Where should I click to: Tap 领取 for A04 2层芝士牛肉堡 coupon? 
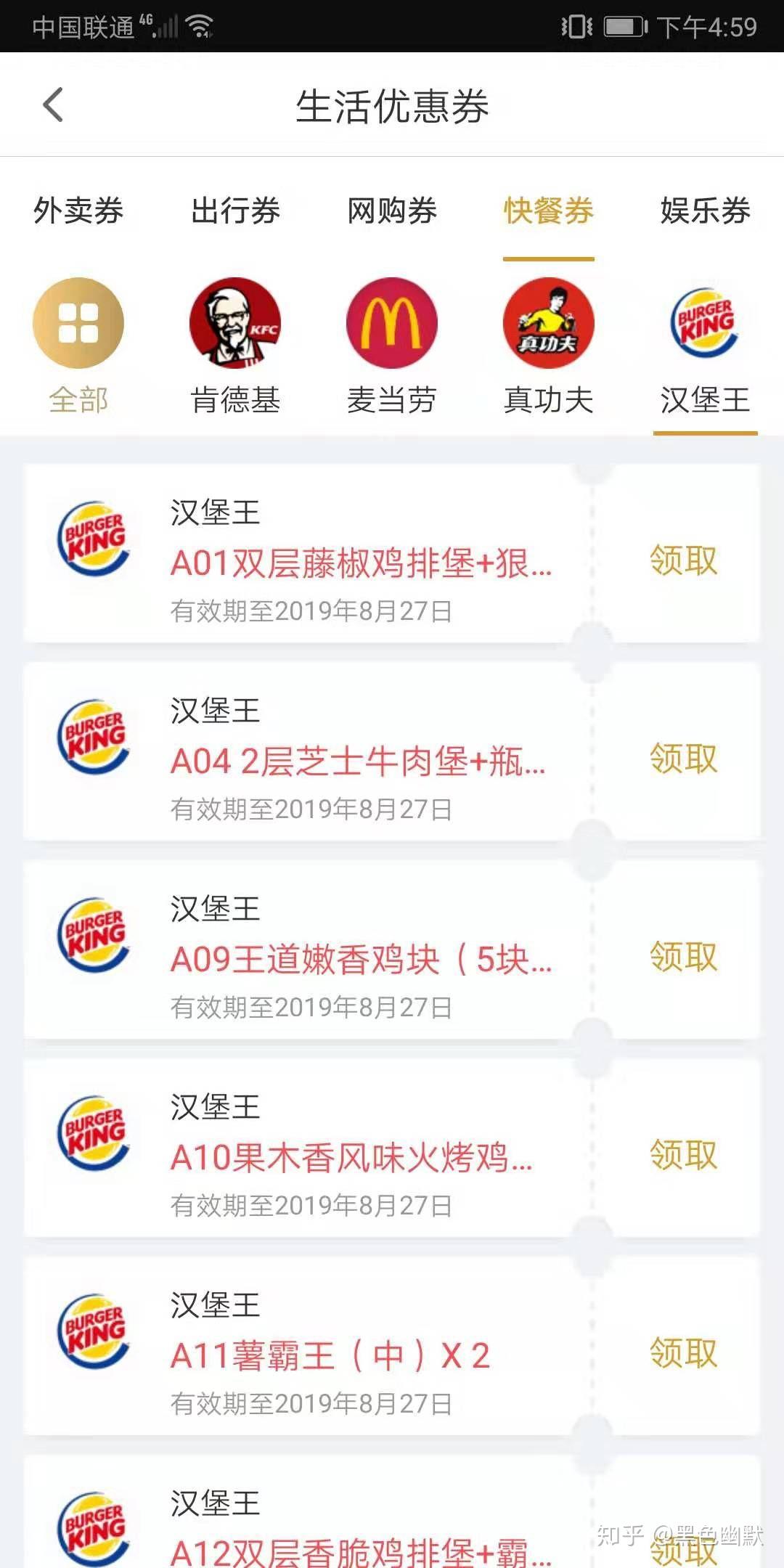(683, 759)
